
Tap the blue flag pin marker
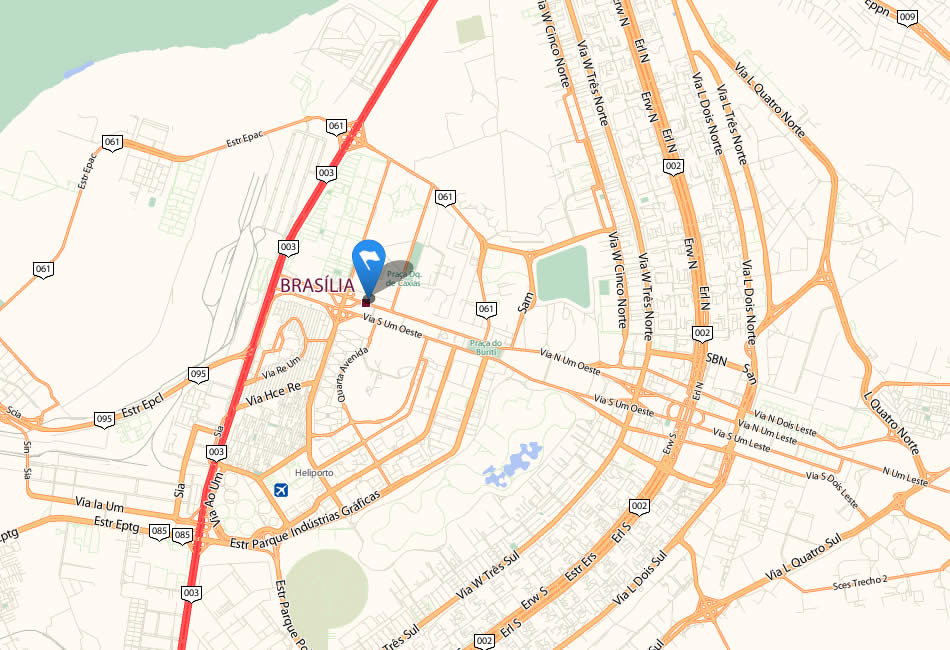pos(369,261)
